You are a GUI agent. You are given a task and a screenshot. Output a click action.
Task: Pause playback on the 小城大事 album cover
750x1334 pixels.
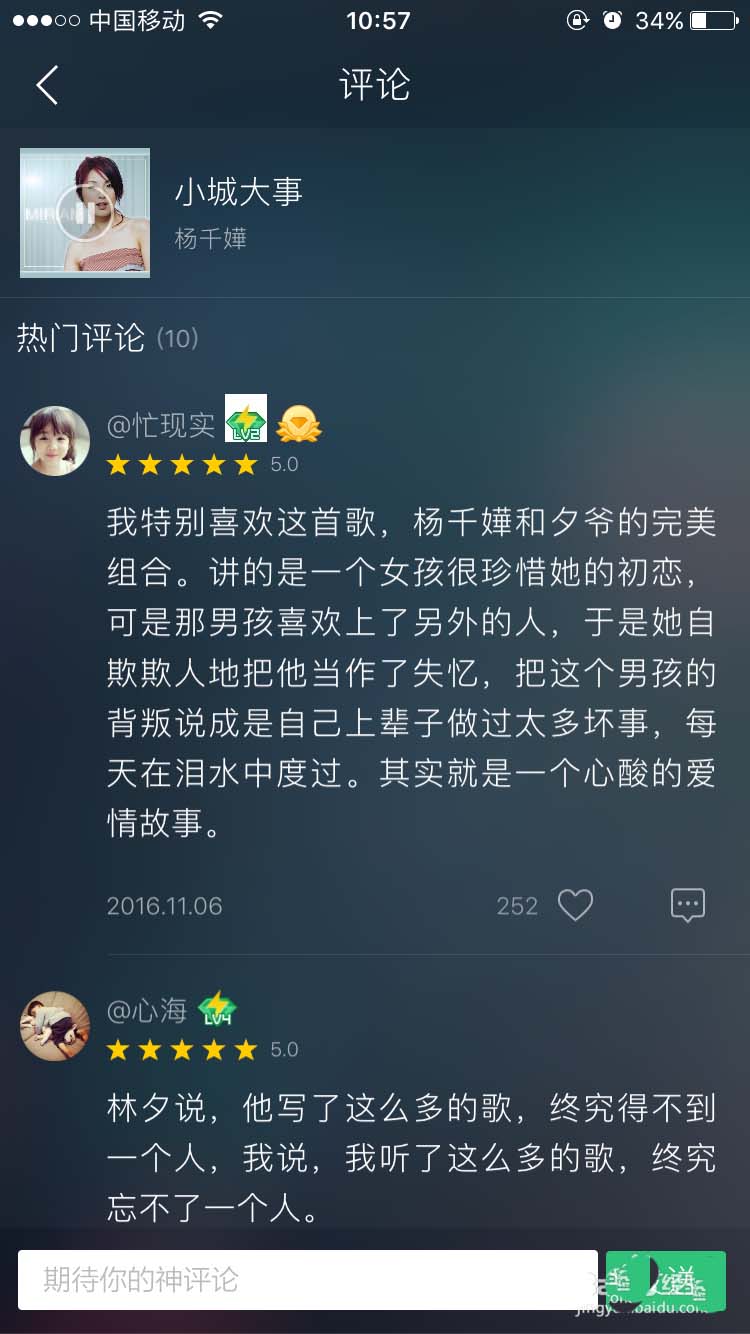pyautogui.click(x=84, y=213)
